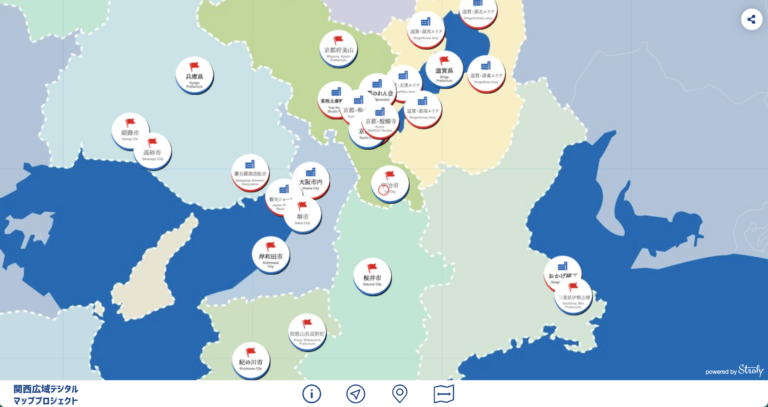This screenshot has height=407, width=768.
Task: Open the 岸和田市 marker
Action: coord(270,254)
